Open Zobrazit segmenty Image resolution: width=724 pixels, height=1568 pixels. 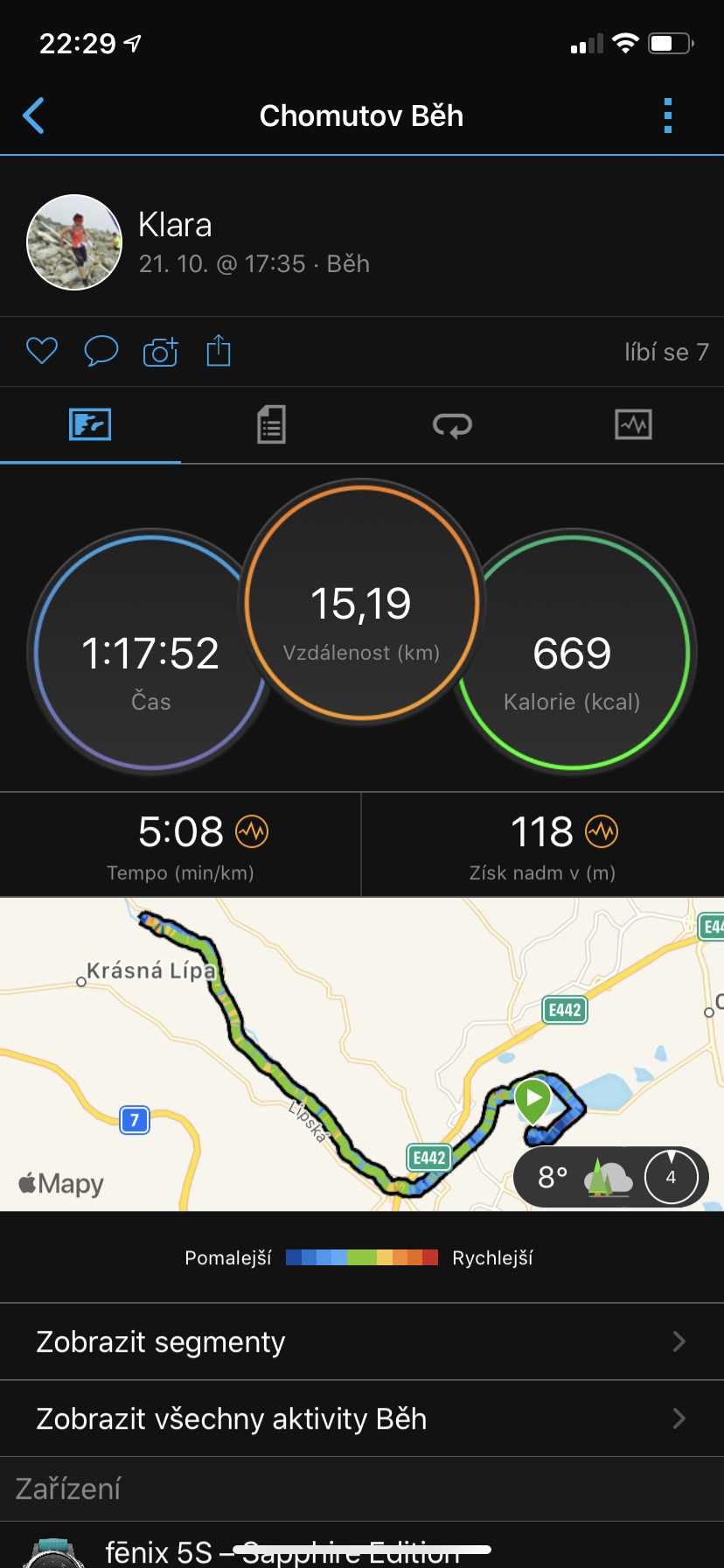(362, 1341)
